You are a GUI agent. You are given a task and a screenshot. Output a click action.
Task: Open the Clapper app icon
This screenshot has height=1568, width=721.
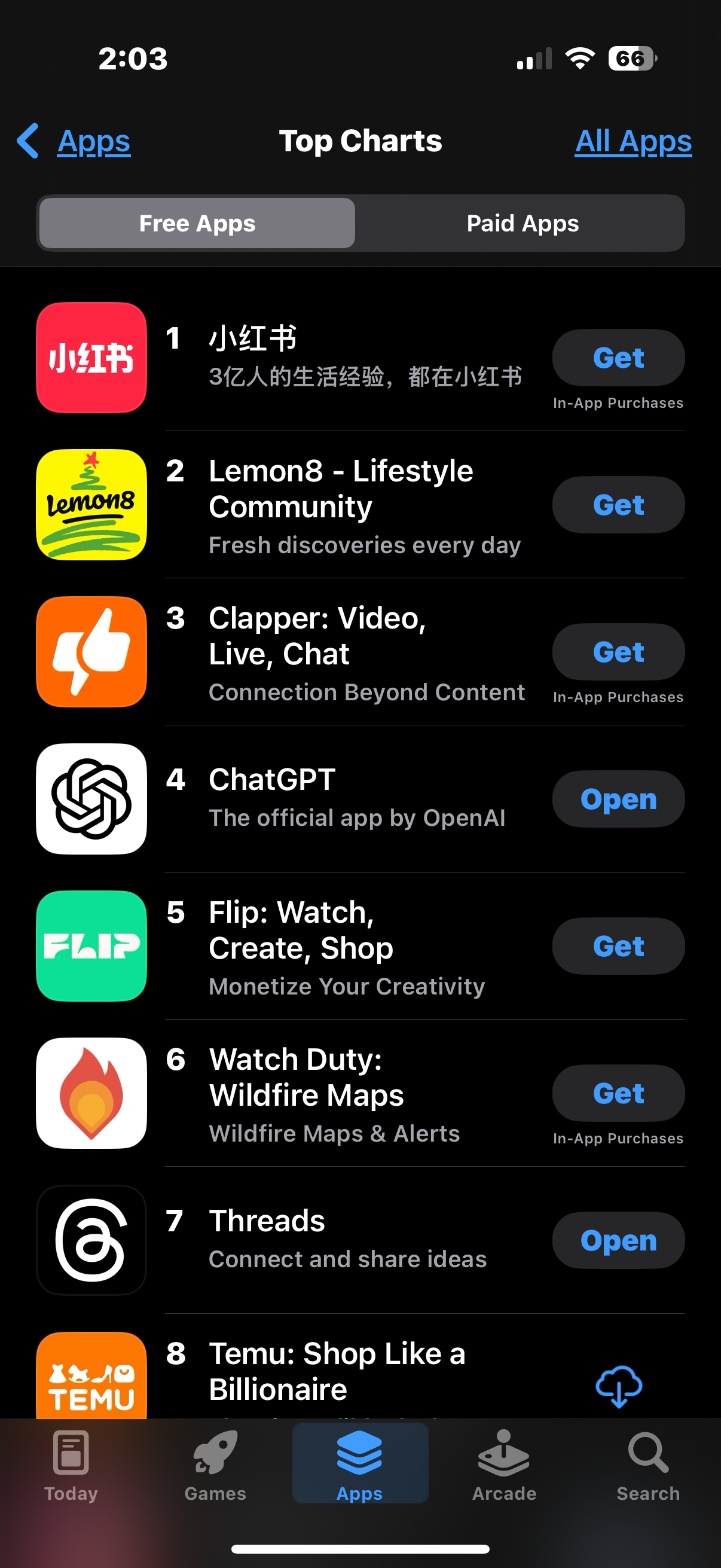click(91, 652)
